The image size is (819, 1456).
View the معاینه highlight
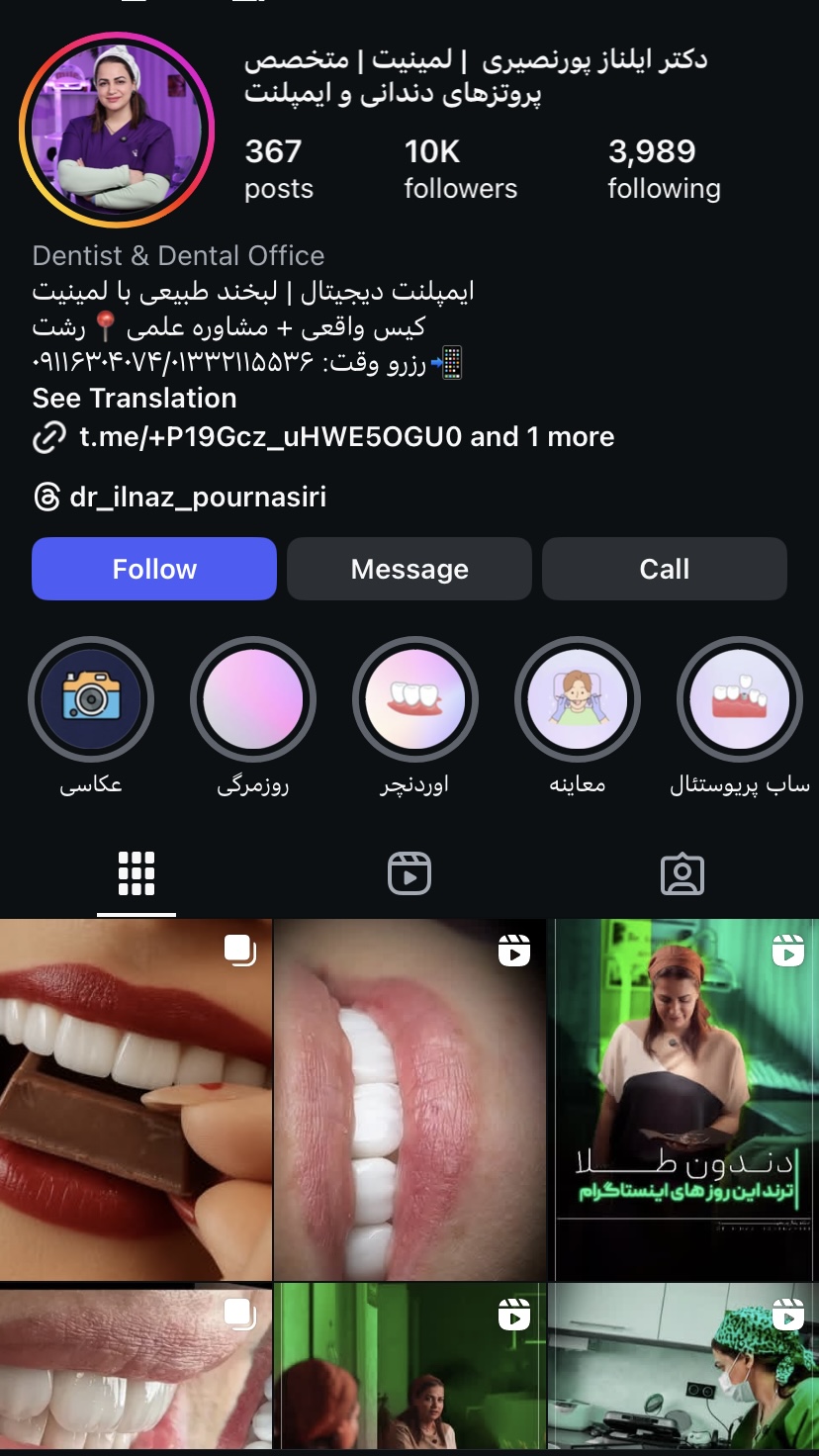577,698
